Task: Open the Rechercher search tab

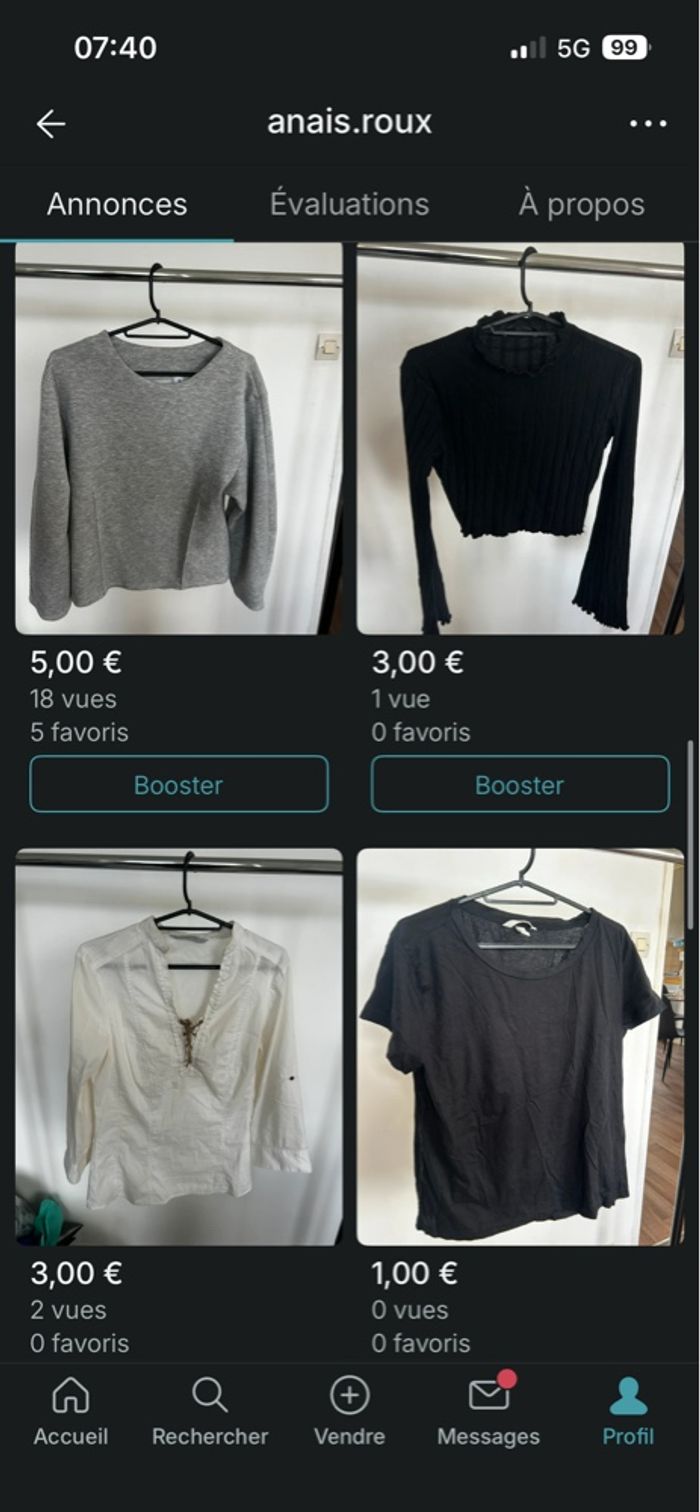Action: [210, 1410]
